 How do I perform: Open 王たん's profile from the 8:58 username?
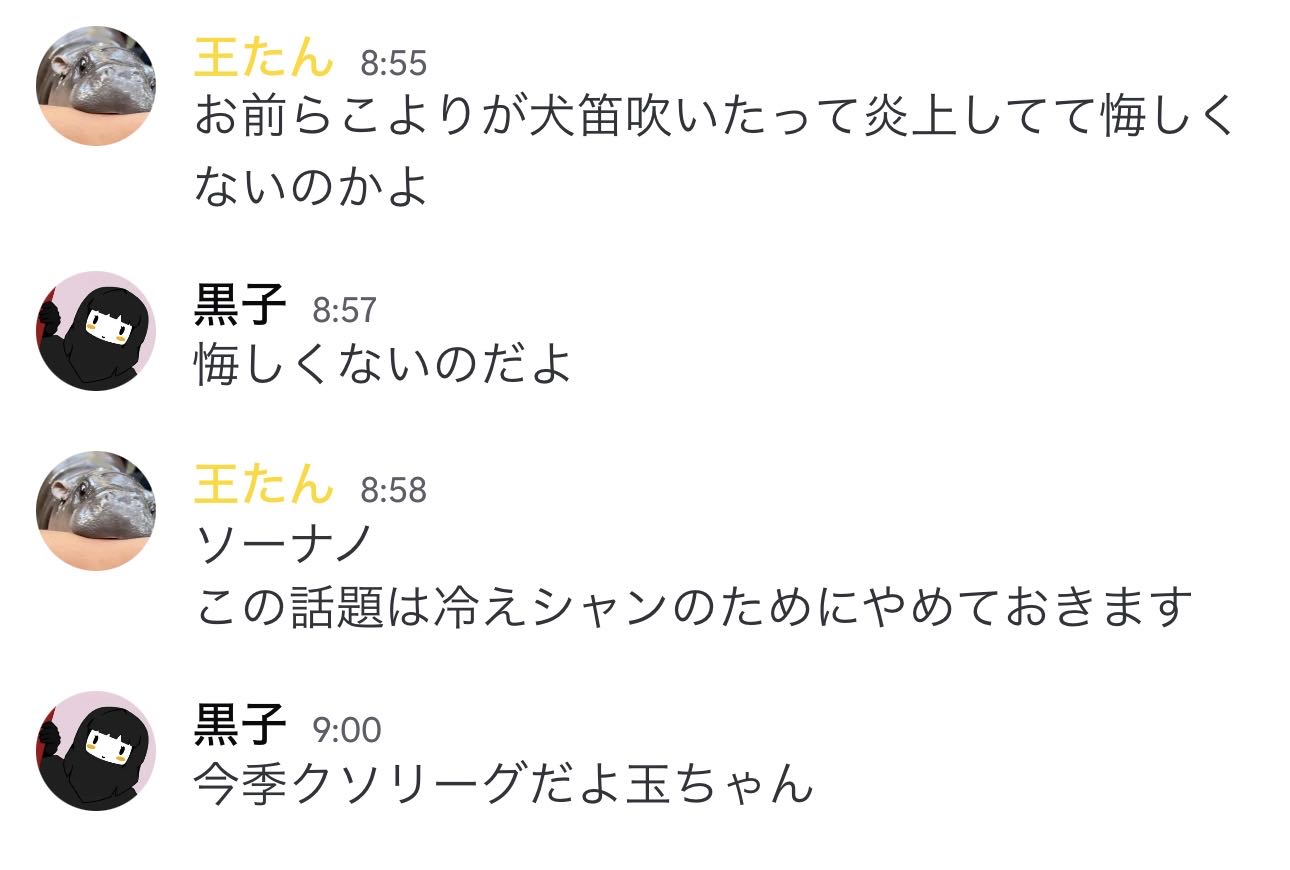tap(263, 487)
